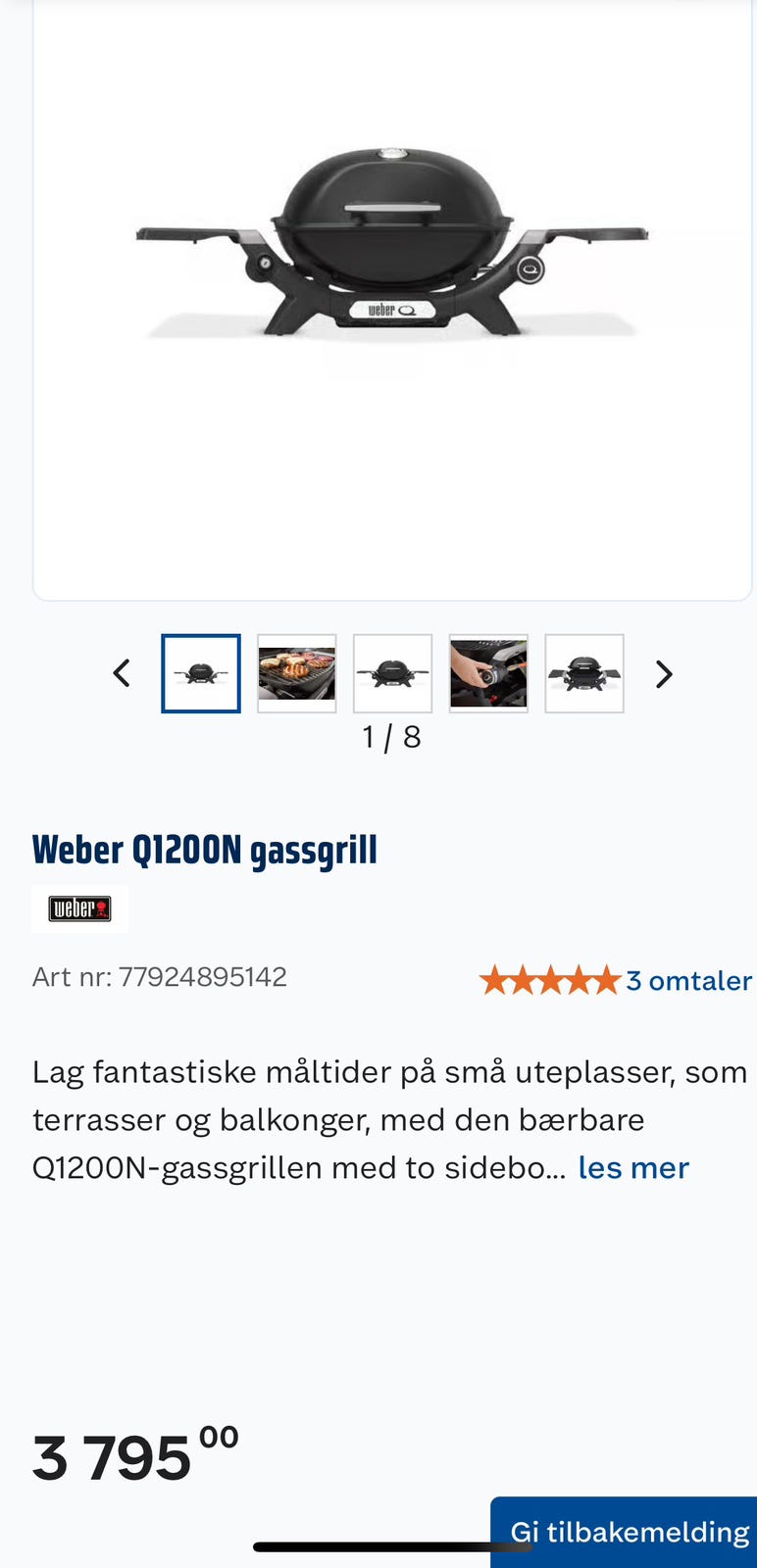The height and width of the screenshot is (1568, 757).
Task: Click the product title Weber Q1200N gassgrill
Action: (x=204, y=849)
